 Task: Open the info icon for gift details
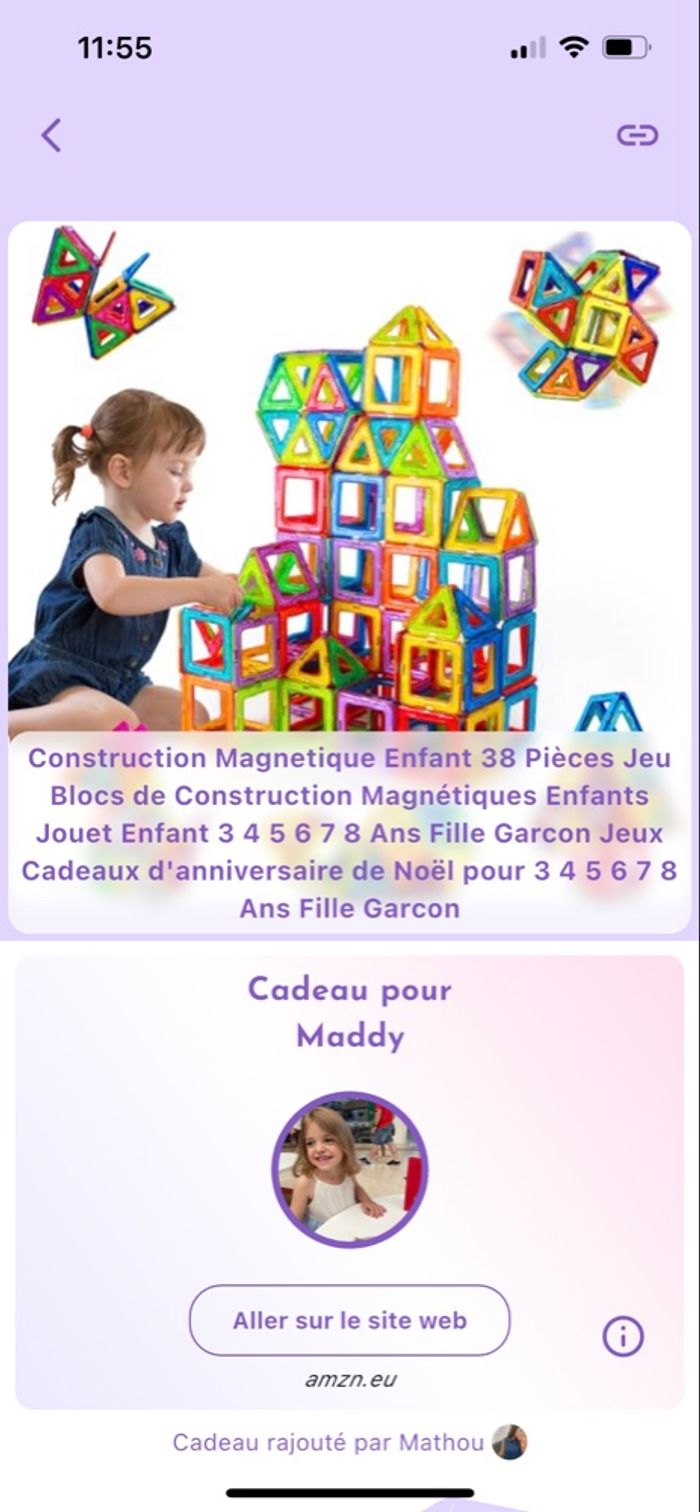pos(623,1336)
